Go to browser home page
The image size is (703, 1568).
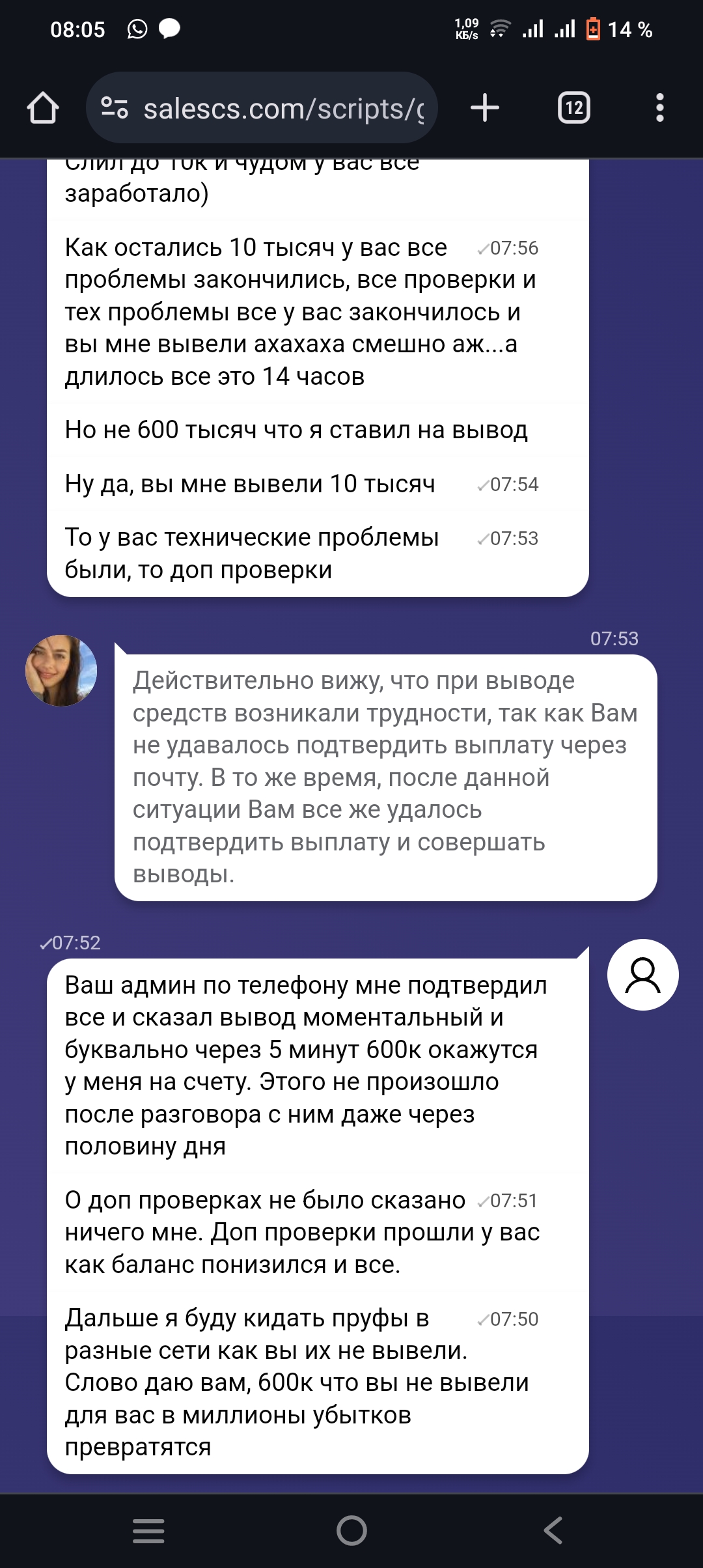coord(44,108)
